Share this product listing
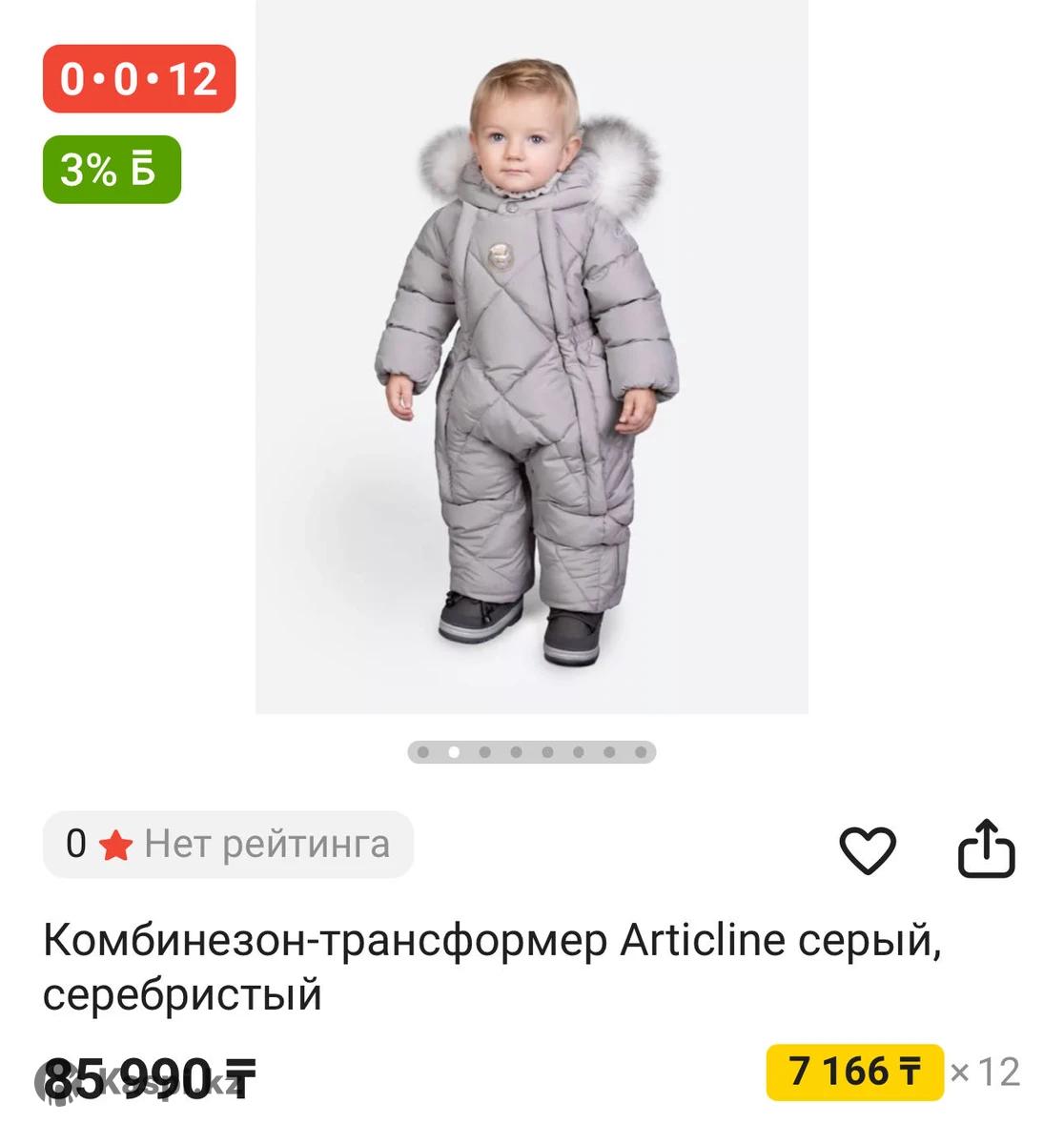This screenshot has height=1144, width=1064. click(986, 848)
